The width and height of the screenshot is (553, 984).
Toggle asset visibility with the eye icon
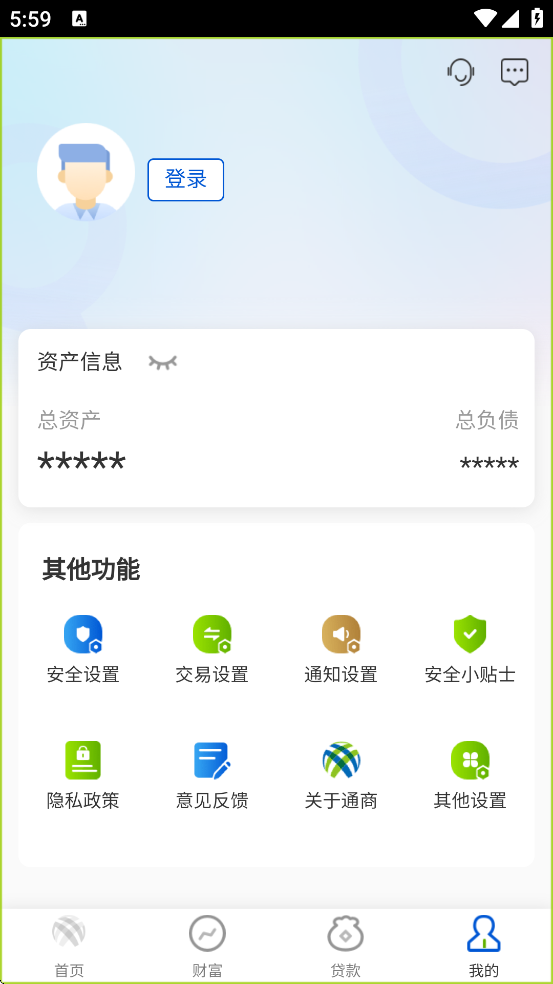[x=163, y=362]
